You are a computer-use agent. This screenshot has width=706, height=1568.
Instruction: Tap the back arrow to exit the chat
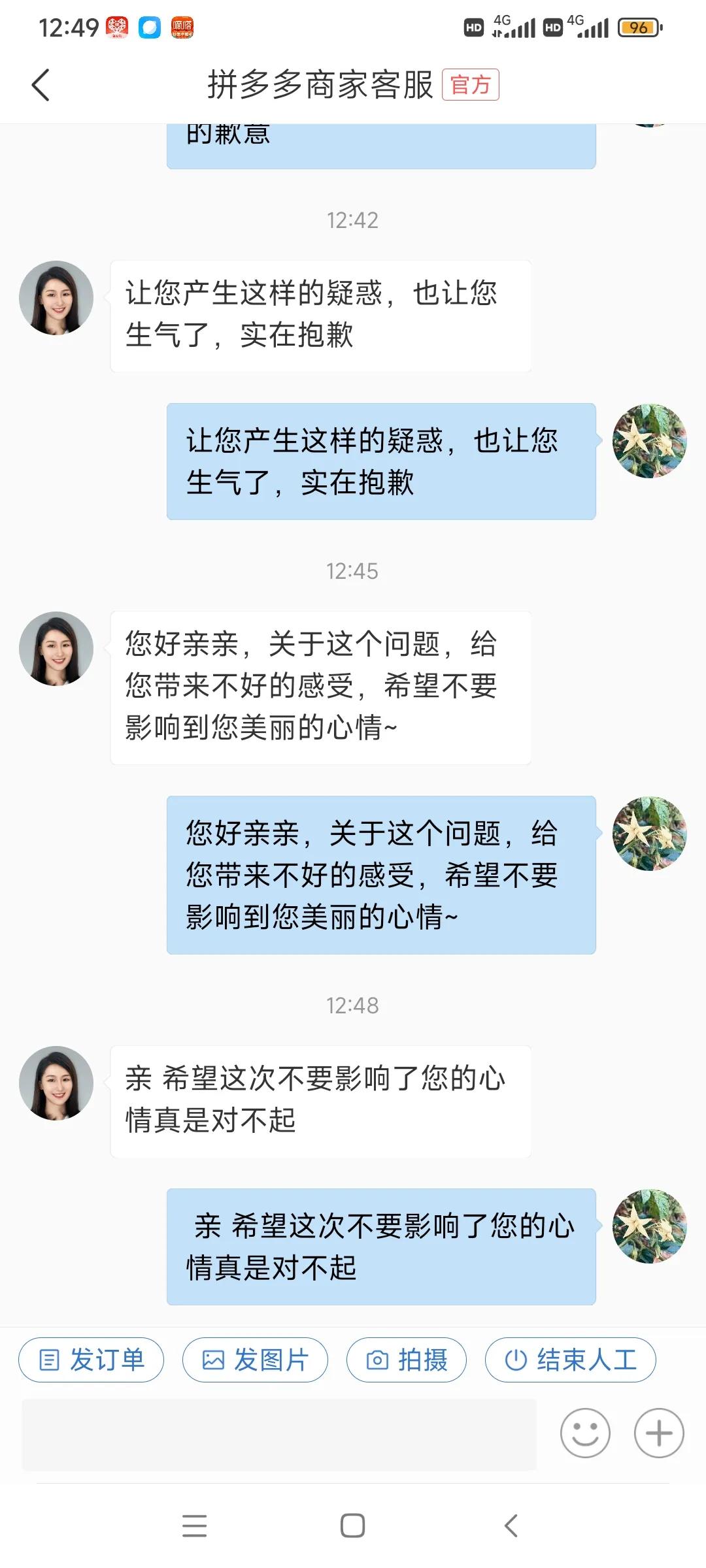coord(41,85)
